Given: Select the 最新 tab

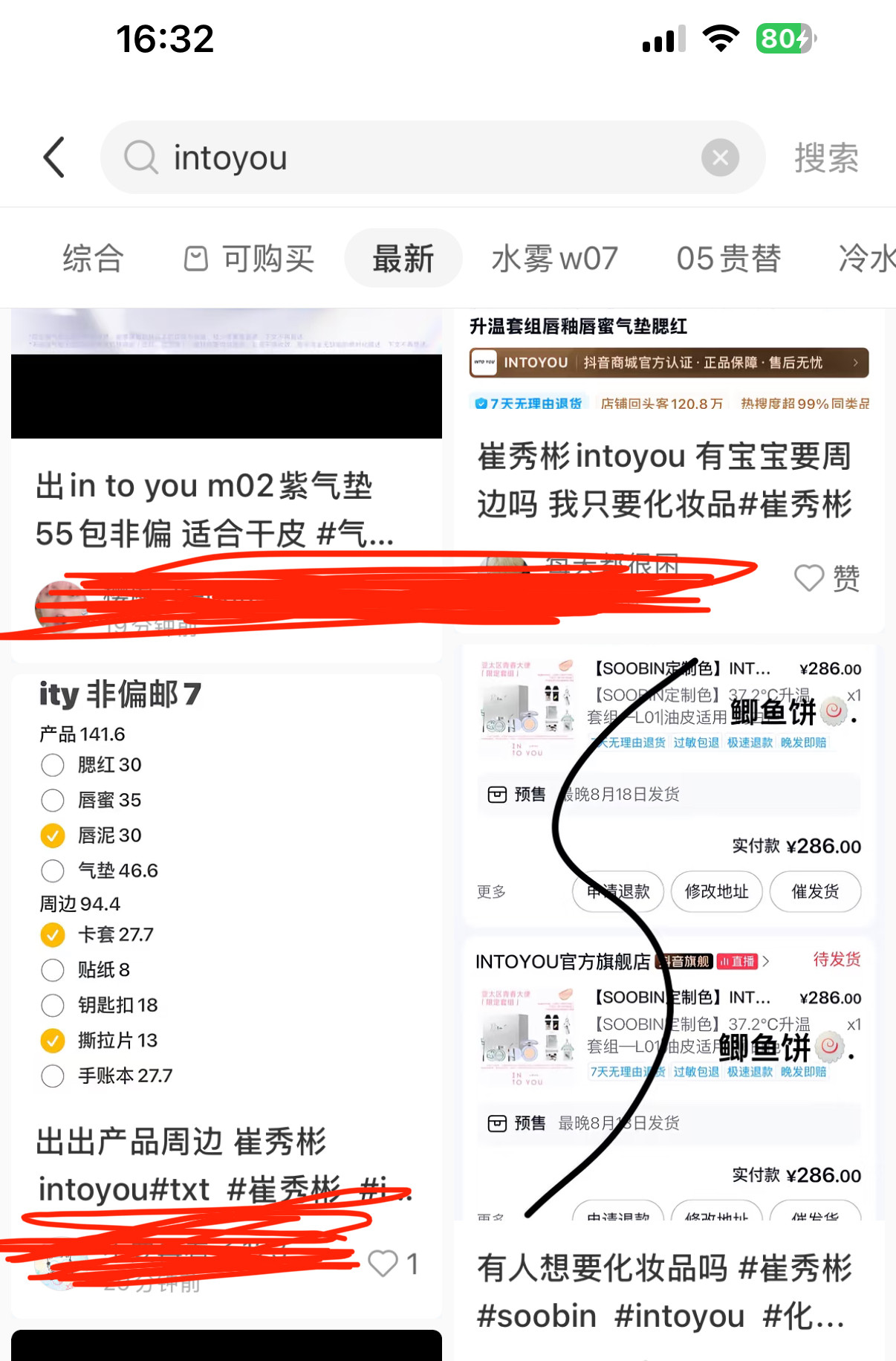Looking at the screenshot, I should (x=403, y=259).
